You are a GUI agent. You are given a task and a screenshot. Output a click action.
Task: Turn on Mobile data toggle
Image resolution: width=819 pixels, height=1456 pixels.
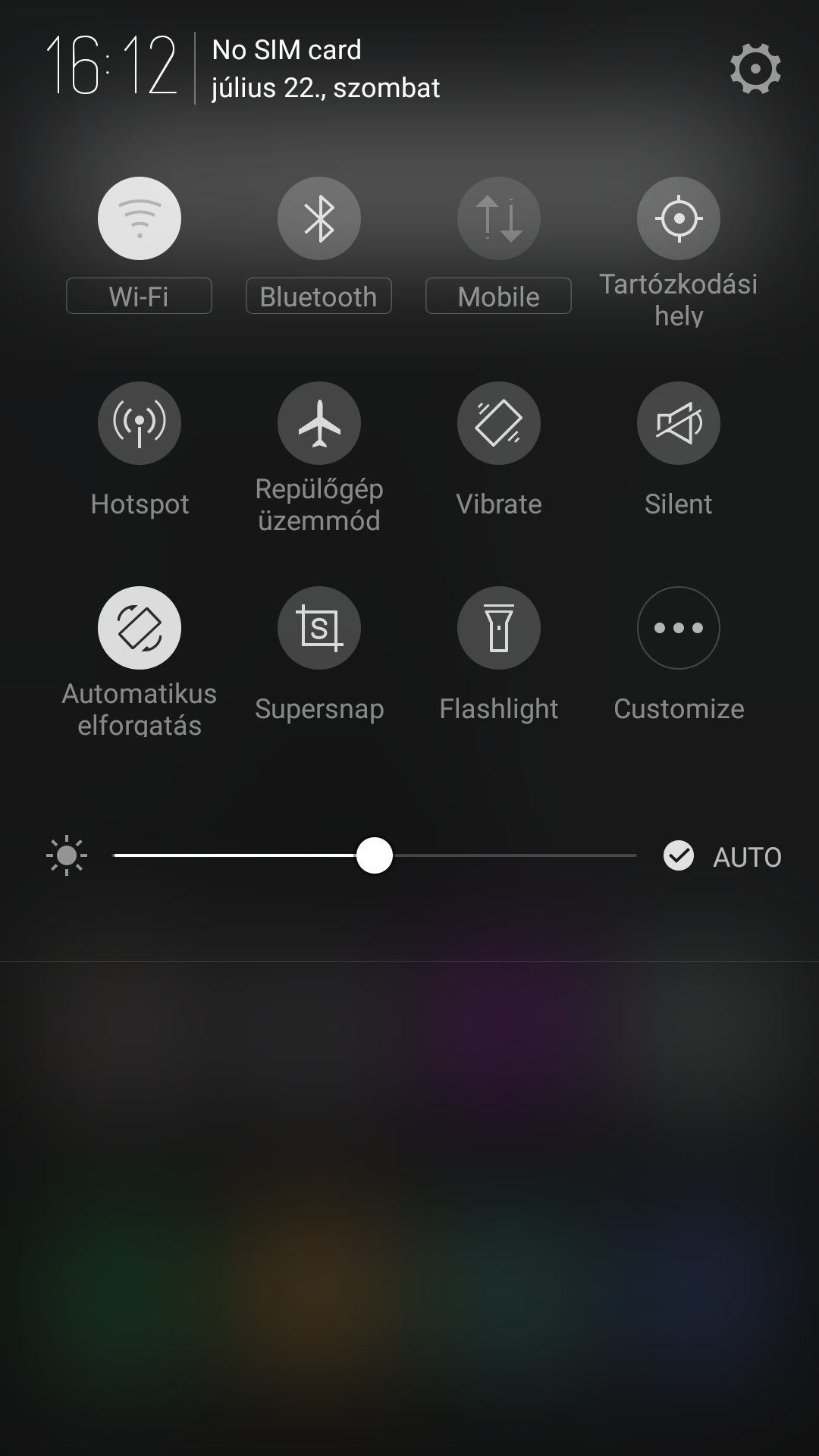point(499,218)
